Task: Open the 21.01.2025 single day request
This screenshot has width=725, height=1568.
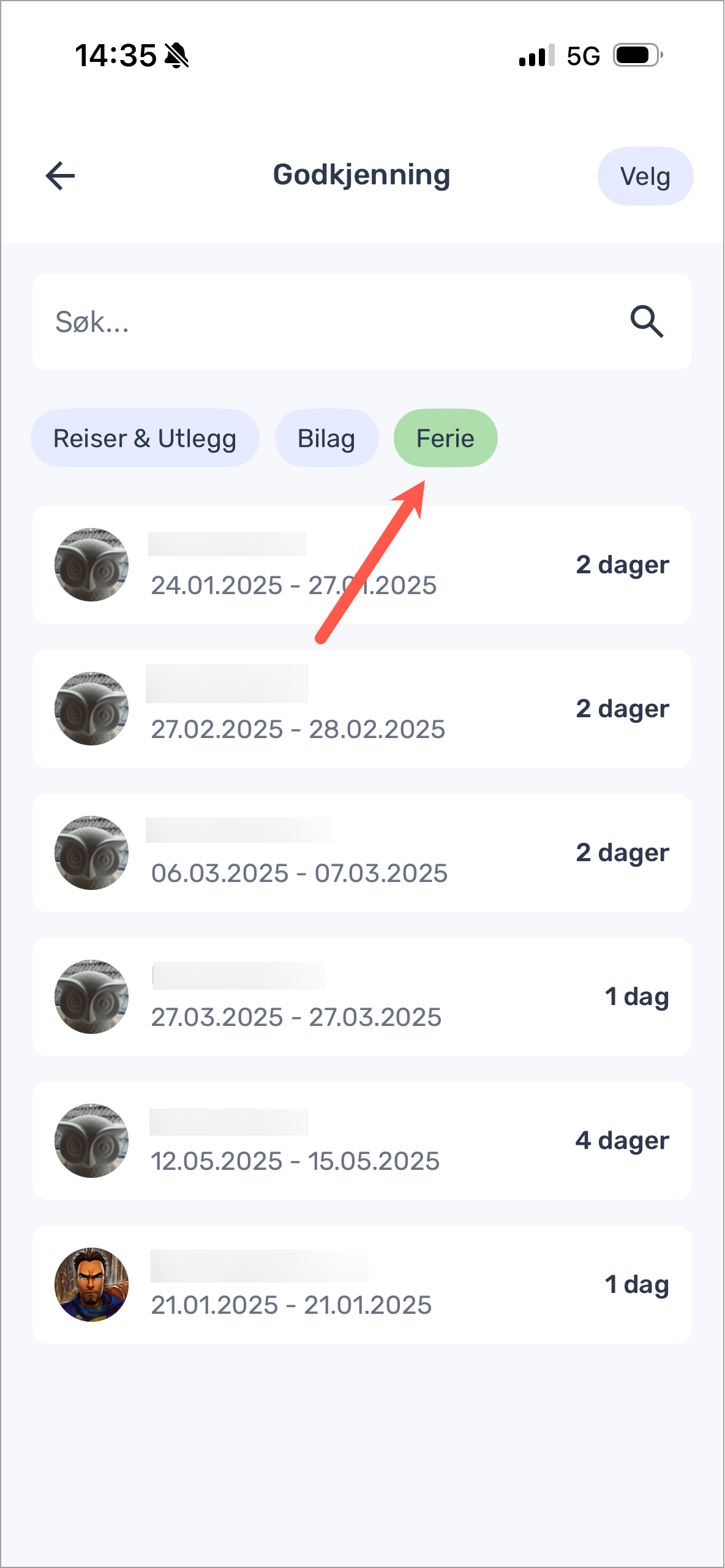Action: 362,1284
